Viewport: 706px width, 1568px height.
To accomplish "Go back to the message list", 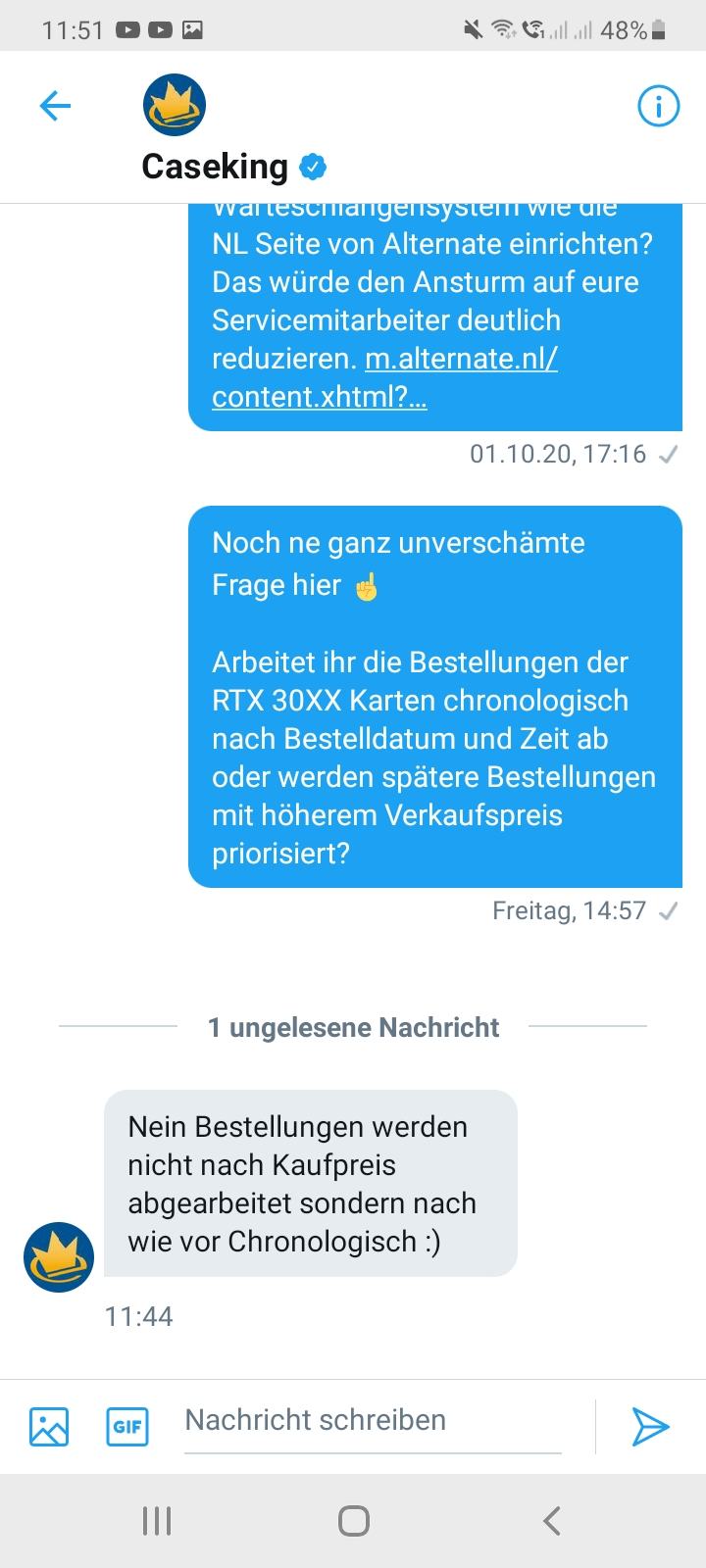I will [55, 106].
